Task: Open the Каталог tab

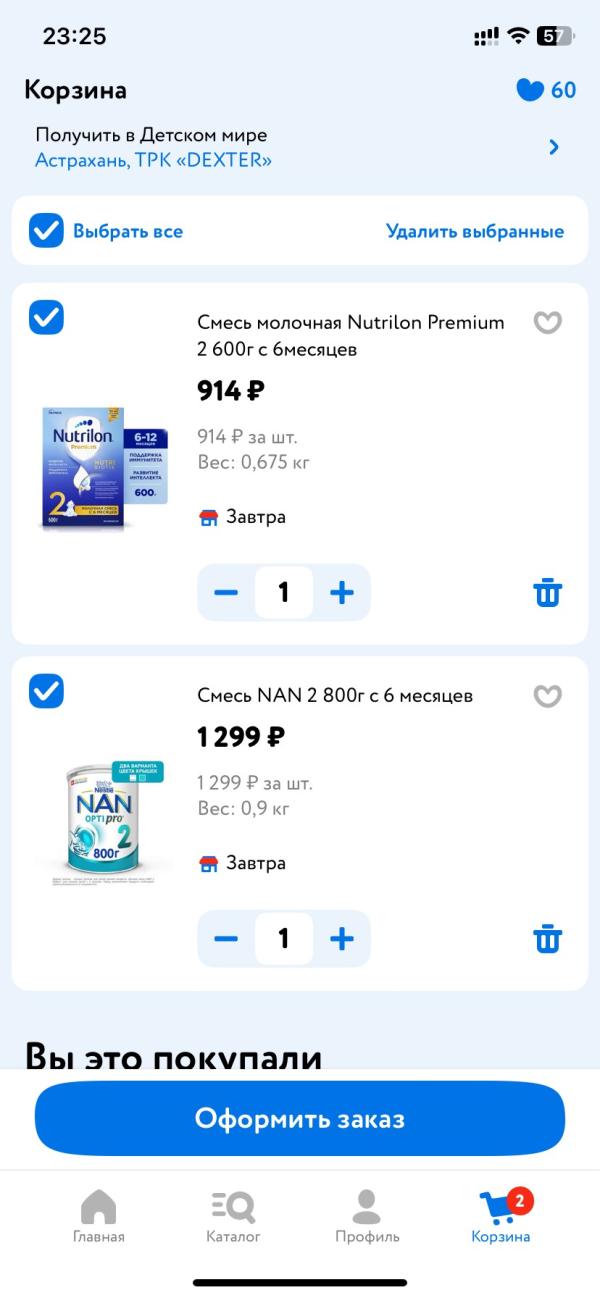Action: tap(233, 1215)
